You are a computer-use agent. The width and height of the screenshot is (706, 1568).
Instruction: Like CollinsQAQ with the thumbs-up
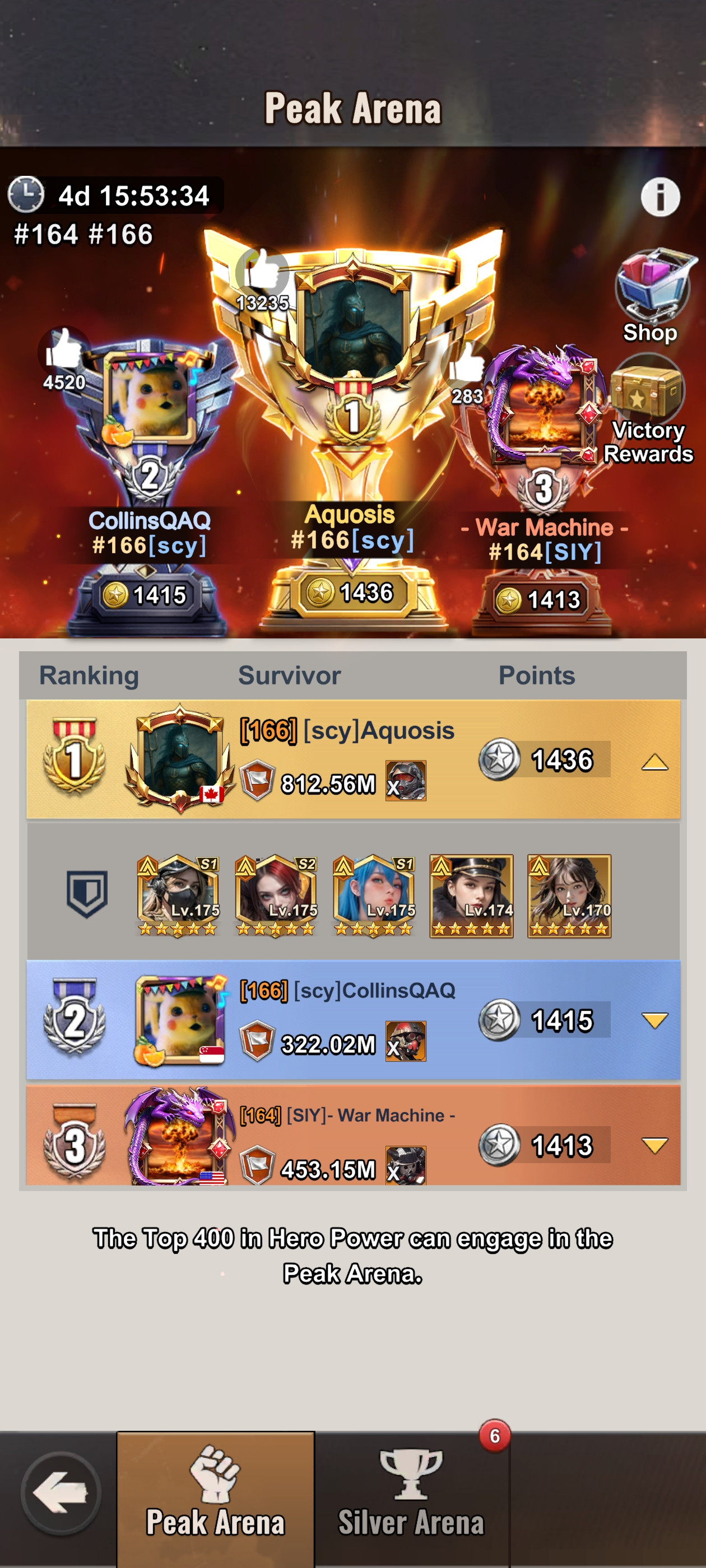pyautogui.click(x=63, y=351)
